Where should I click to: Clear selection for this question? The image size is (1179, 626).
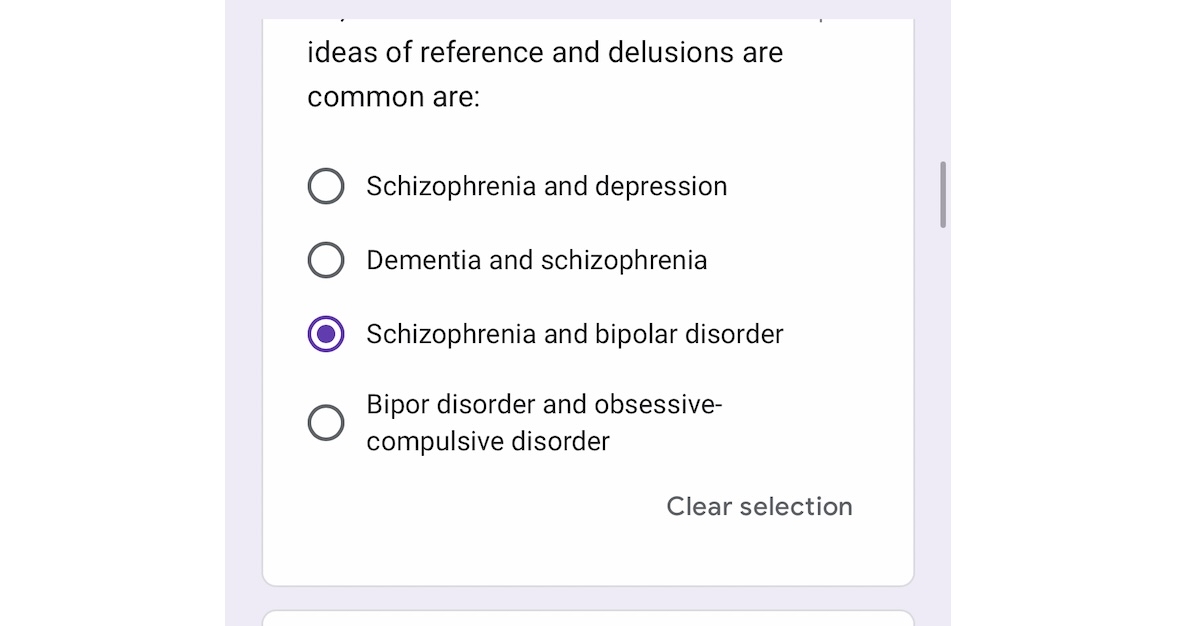[759, 507]
